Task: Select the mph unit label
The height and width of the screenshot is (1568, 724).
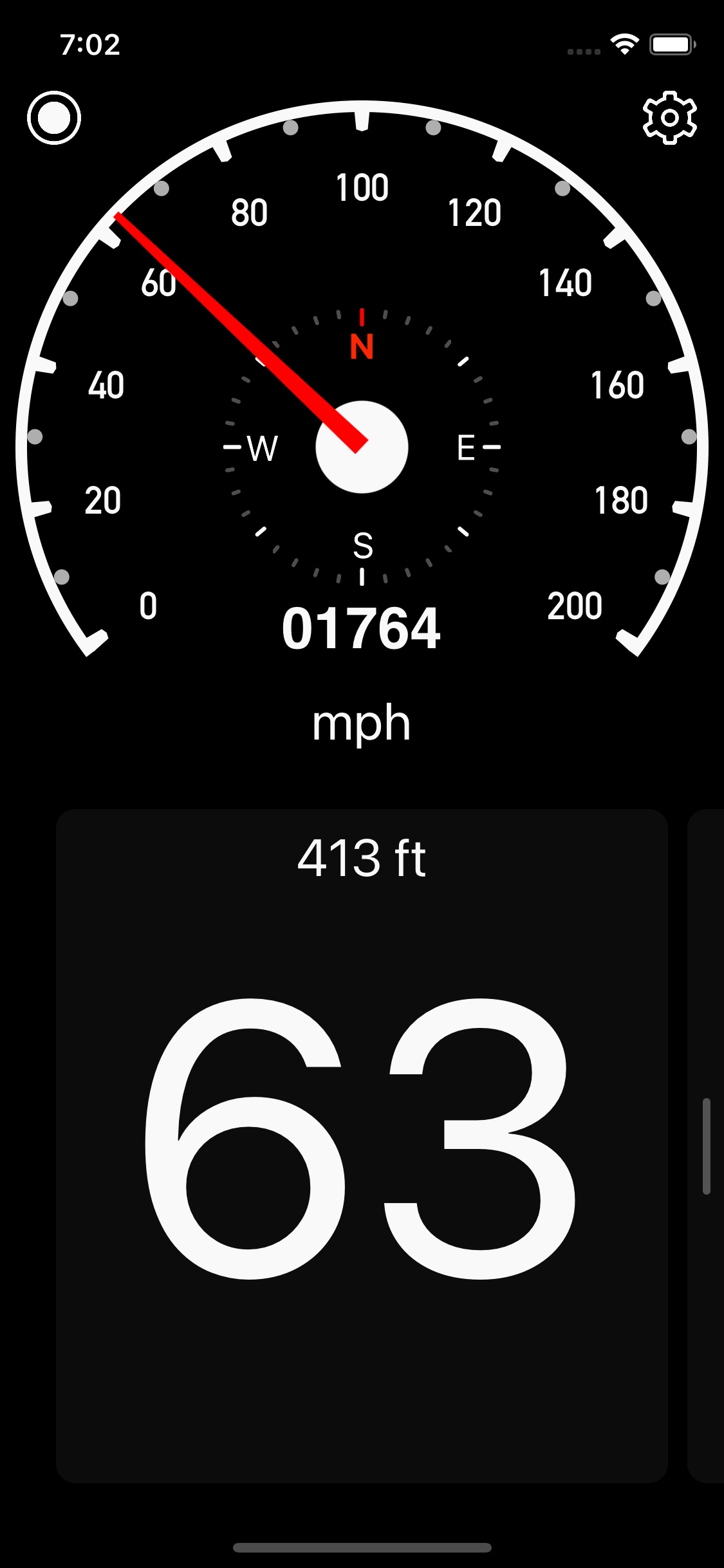Action: 362,722
